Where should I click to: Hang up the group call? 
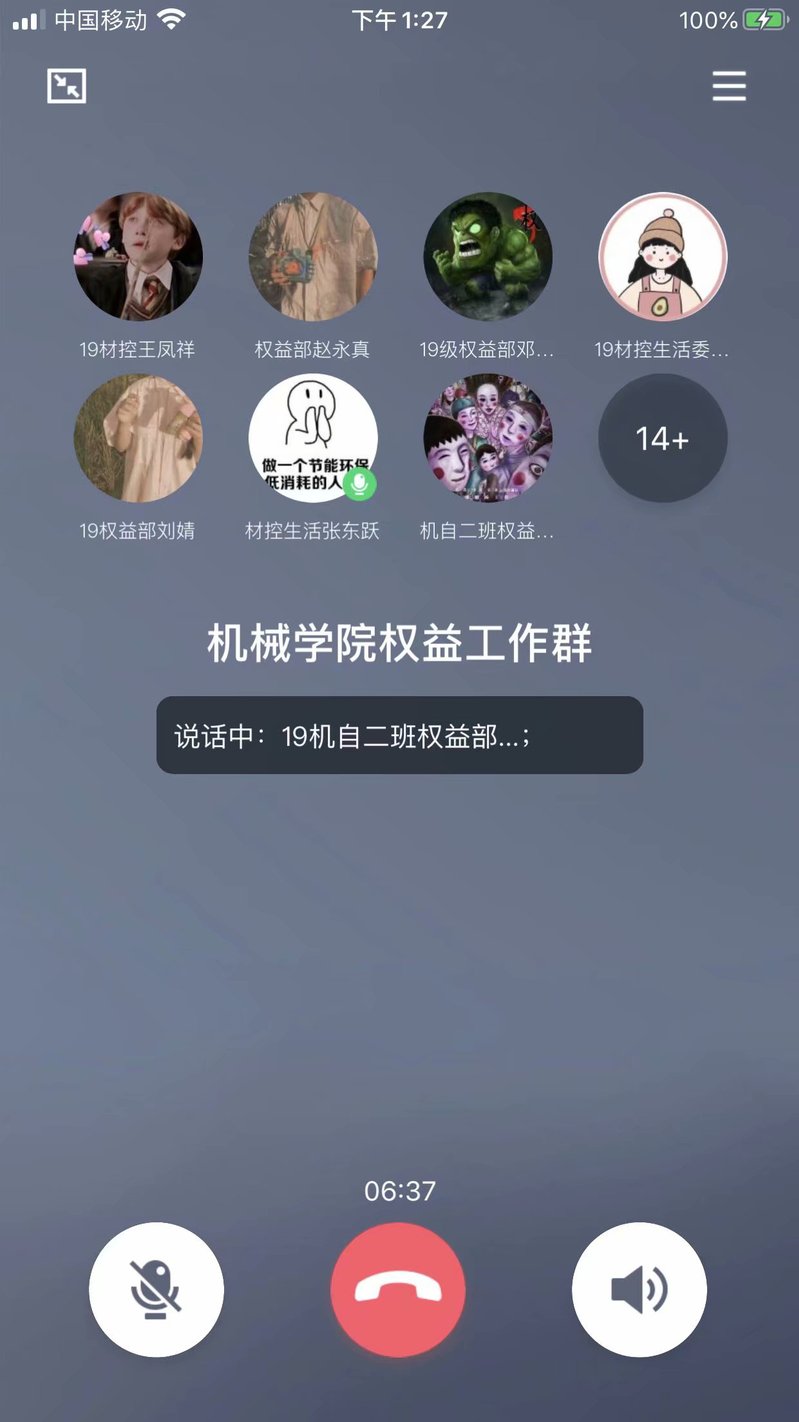pos(398,1289)
